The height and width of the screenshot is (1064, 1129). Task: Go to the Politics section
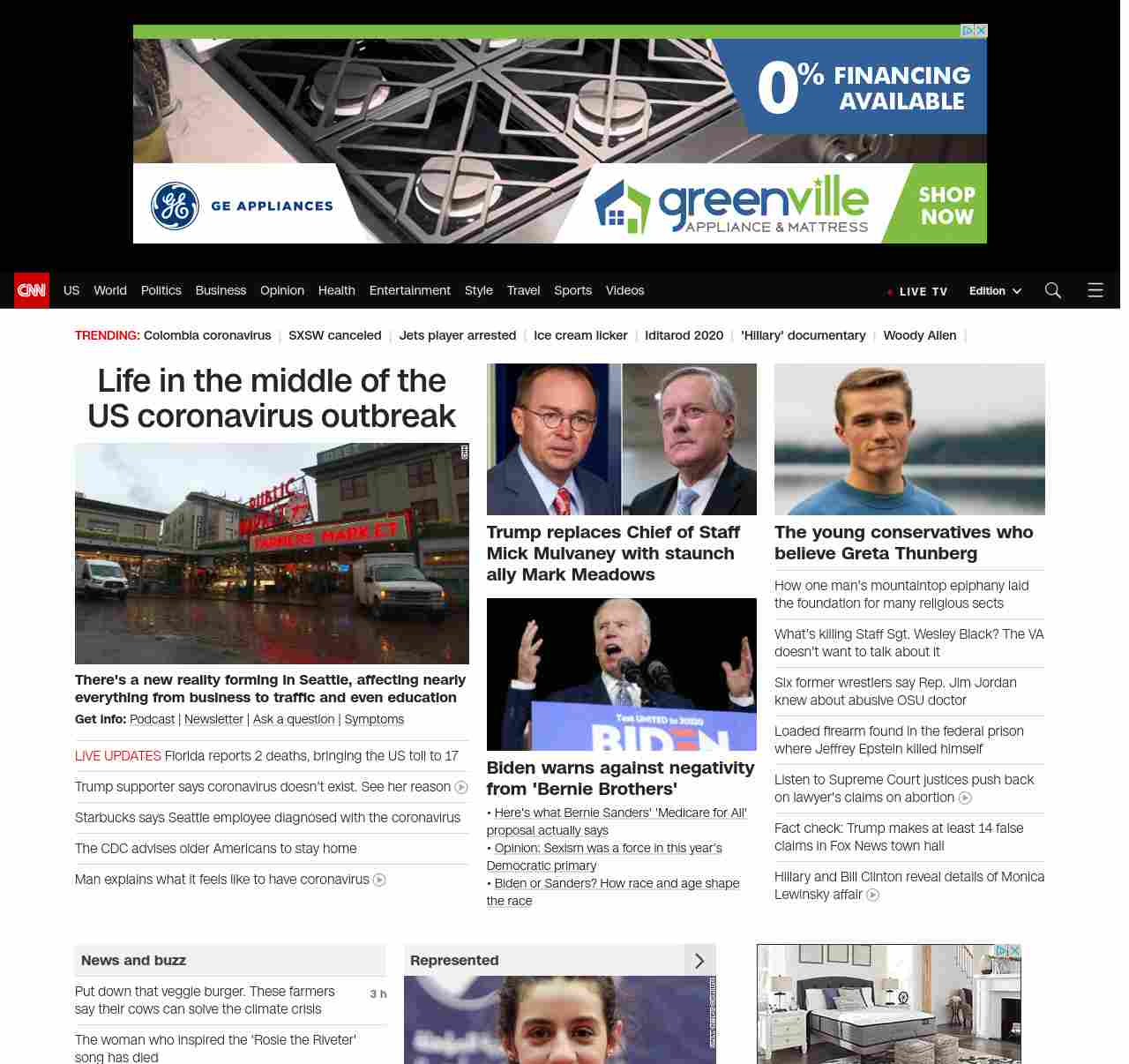pyautogui.click(x=161, y=290)
